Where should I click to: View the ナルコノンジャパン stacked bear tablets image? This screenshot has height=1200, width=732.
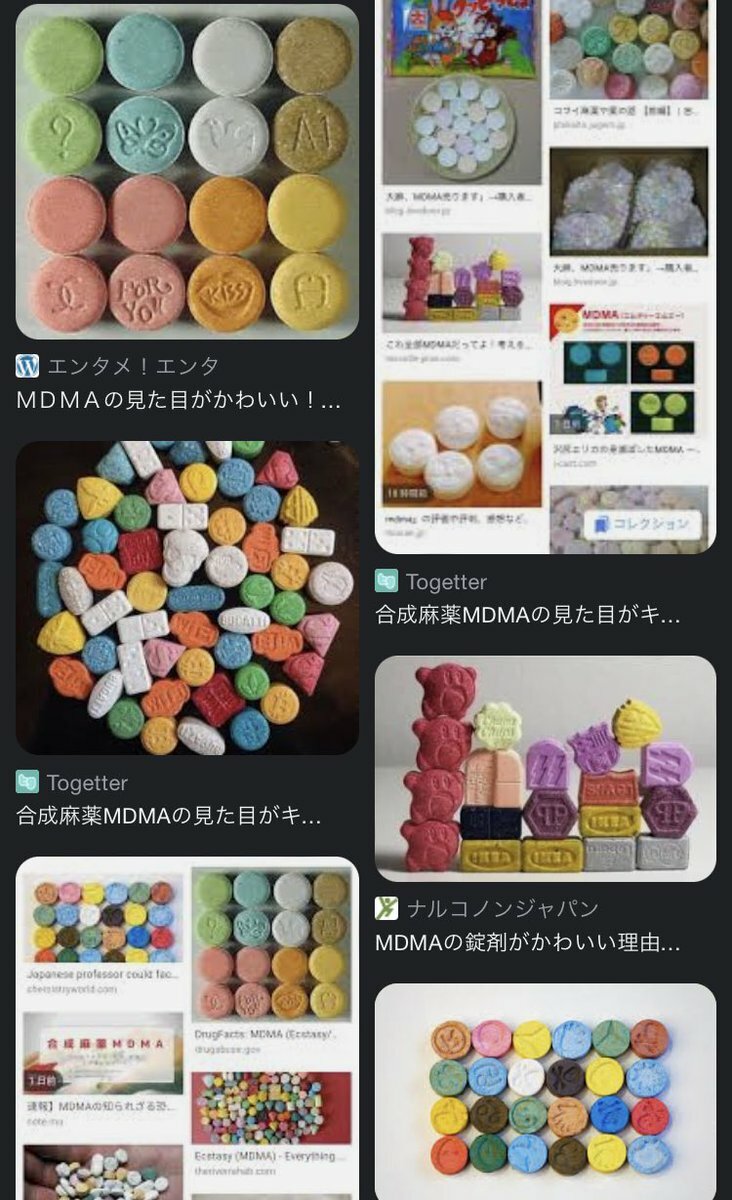pos(545,768)
